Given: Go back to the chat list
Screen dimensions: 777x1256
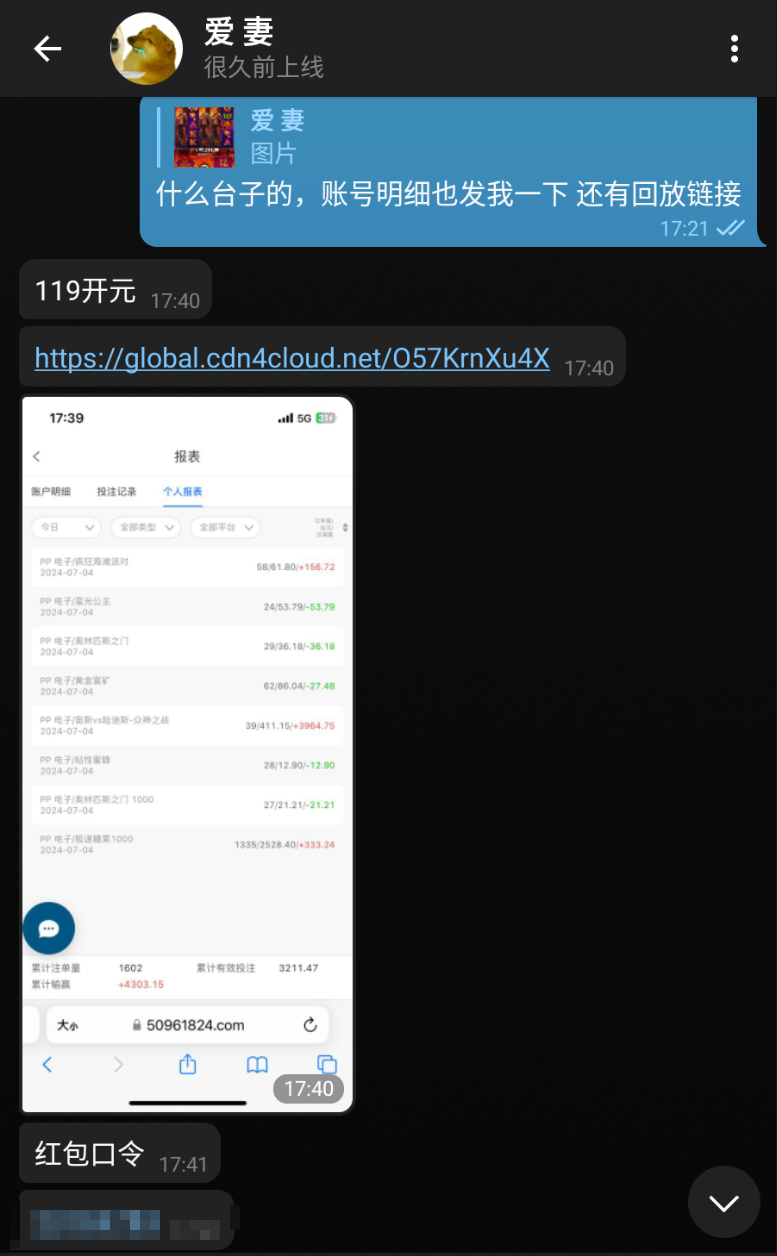Looking at the screenshot, I should pyautogui.click(x=47, y=48).
